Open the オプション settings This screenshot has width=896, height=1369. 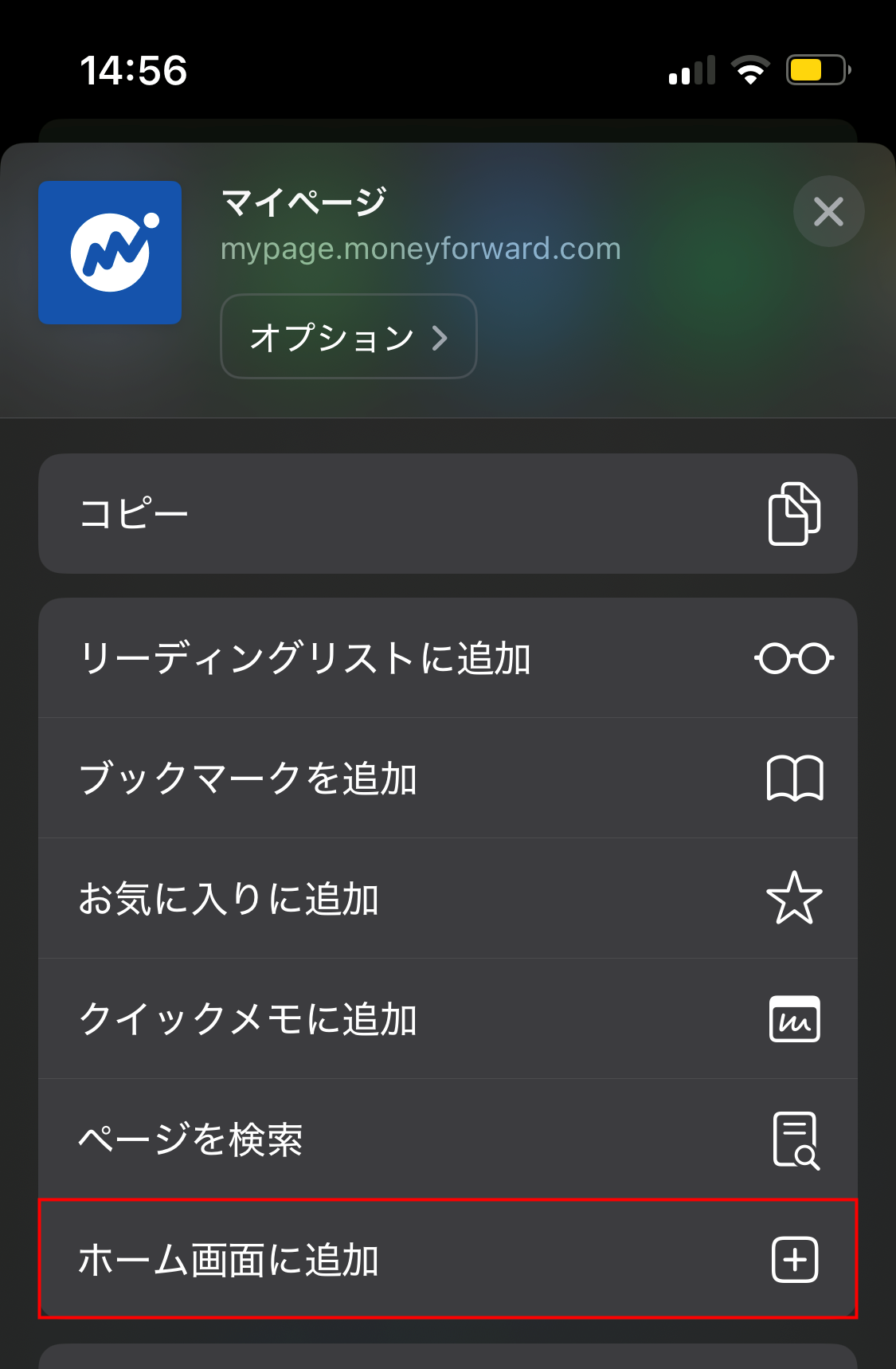point(348,337)
